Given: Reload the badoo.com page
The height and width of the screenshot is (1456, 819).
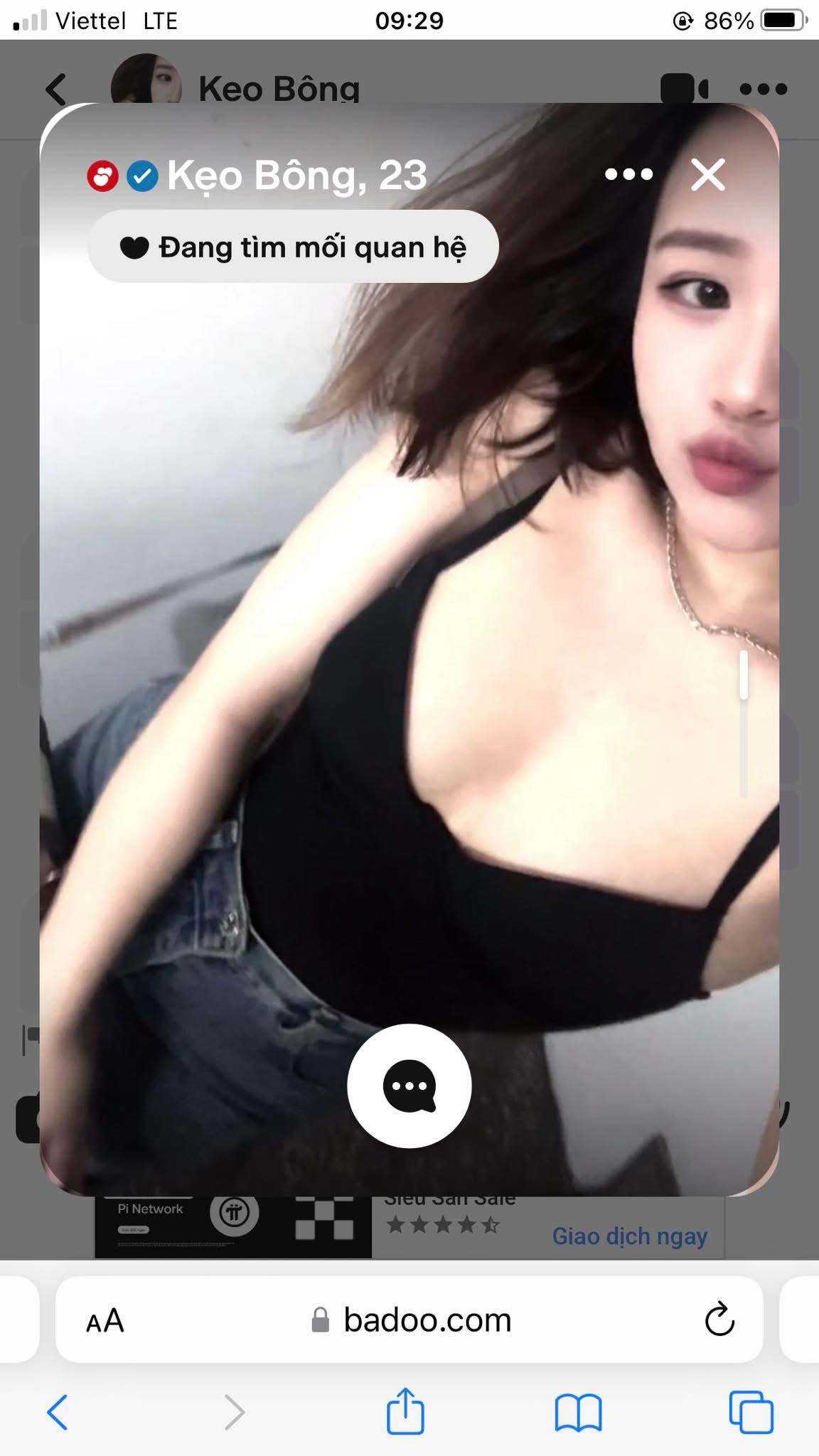Looking at the screenshot, I should 719,1319.
